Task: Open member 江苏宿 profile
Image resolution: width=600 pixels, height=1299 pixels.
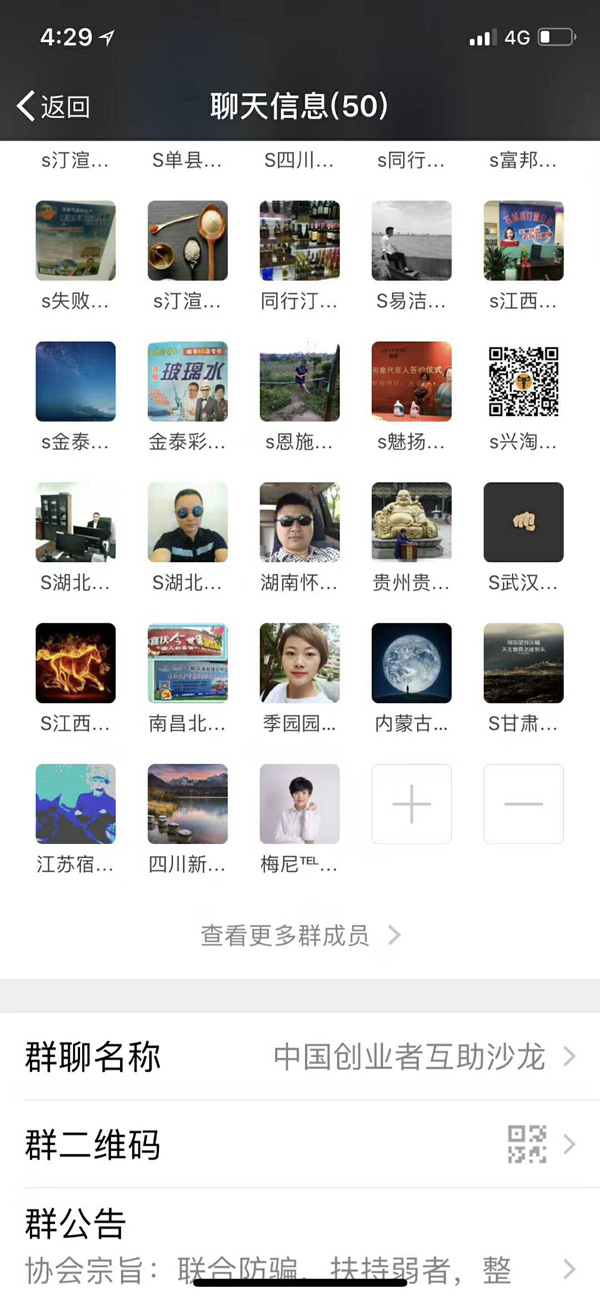Action: pos(75,803)
